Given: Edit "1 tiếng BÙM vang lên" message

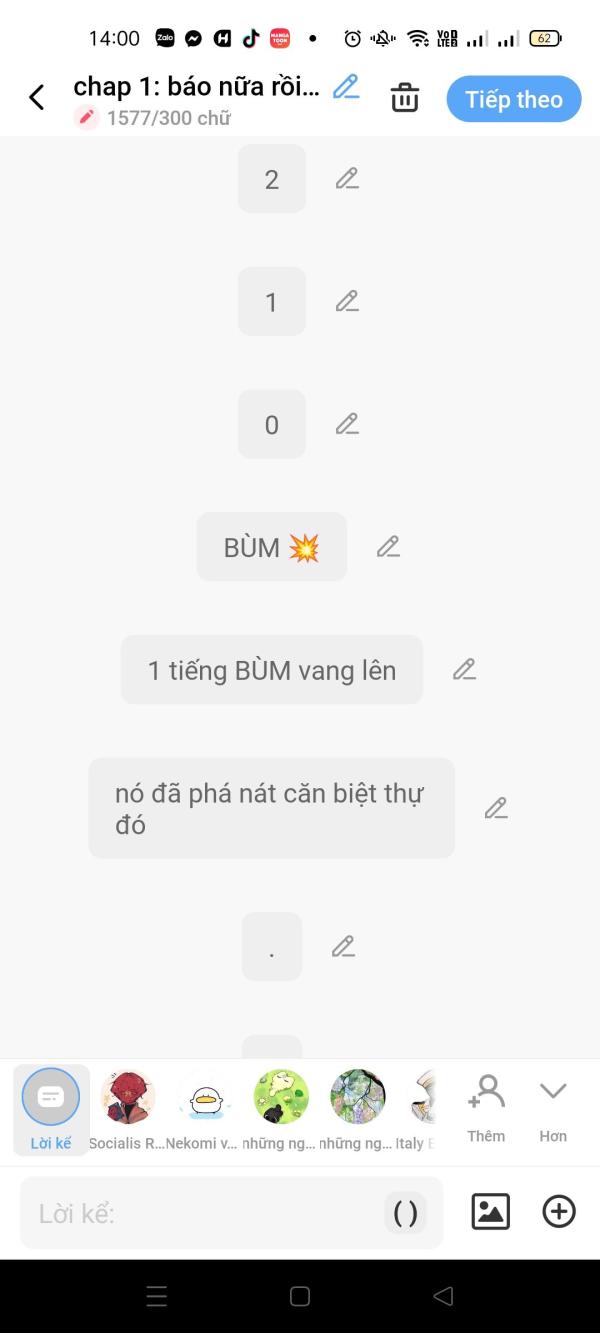Looking at the screenshot, I should [464, 670].
